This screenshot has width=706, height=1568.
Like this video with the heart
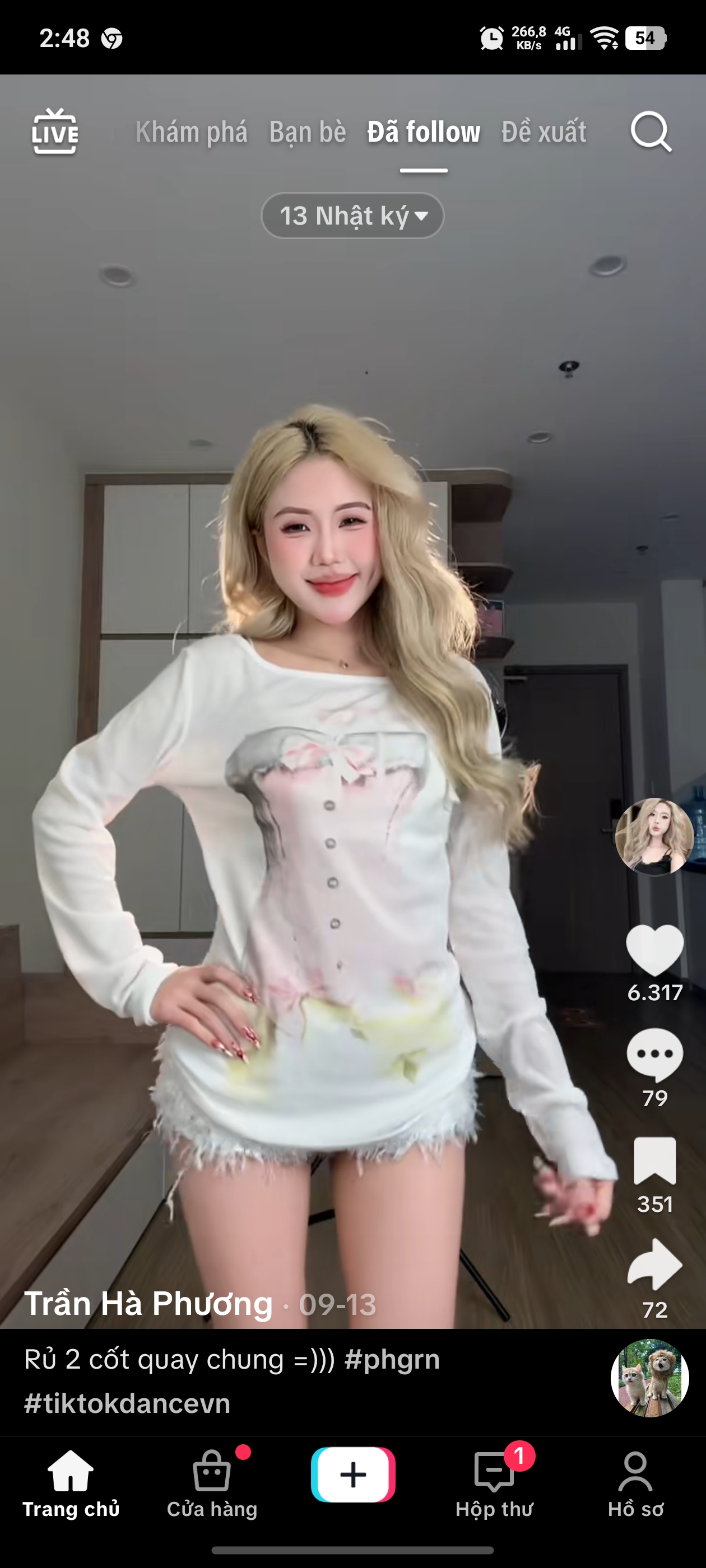tap(655, 950)
